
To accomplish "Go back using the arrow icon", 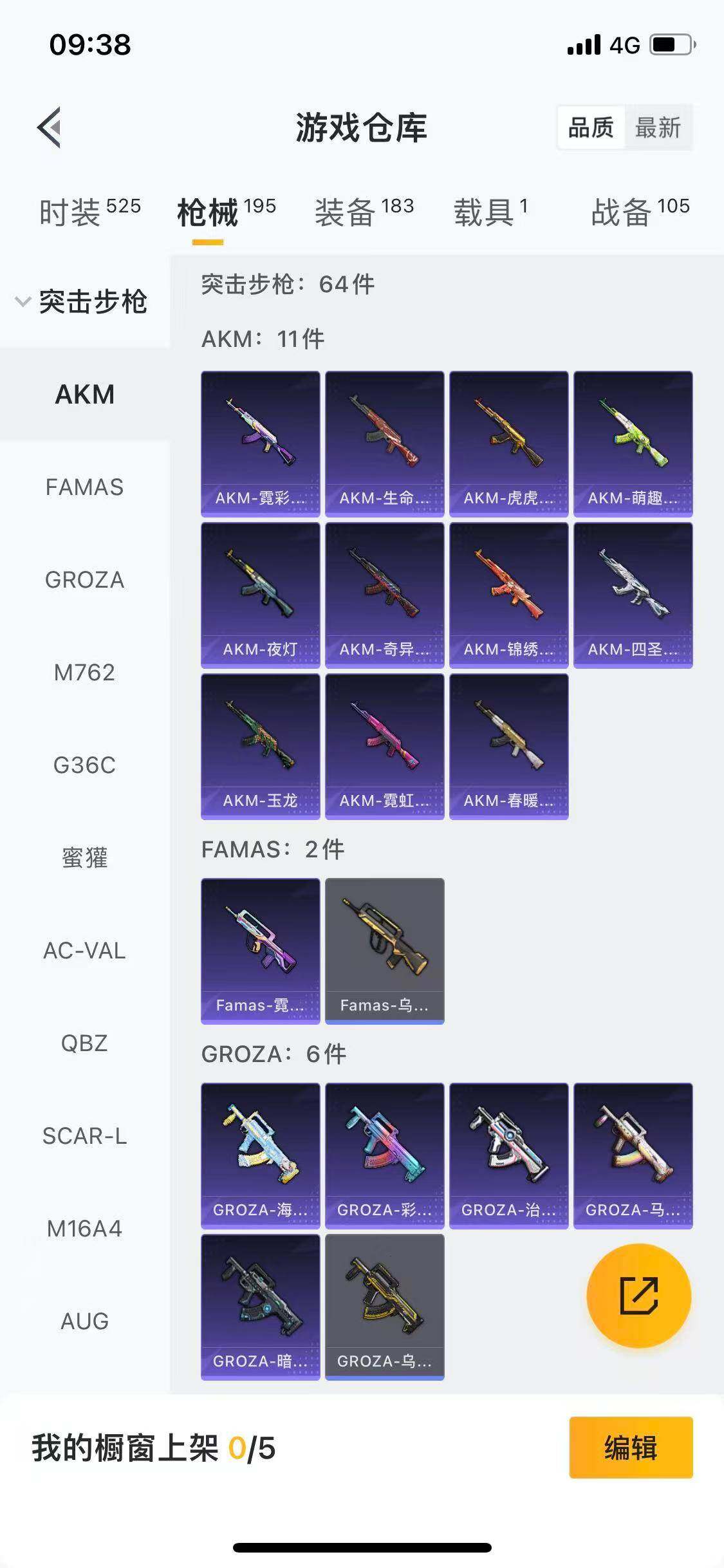I will pos(50,127).
